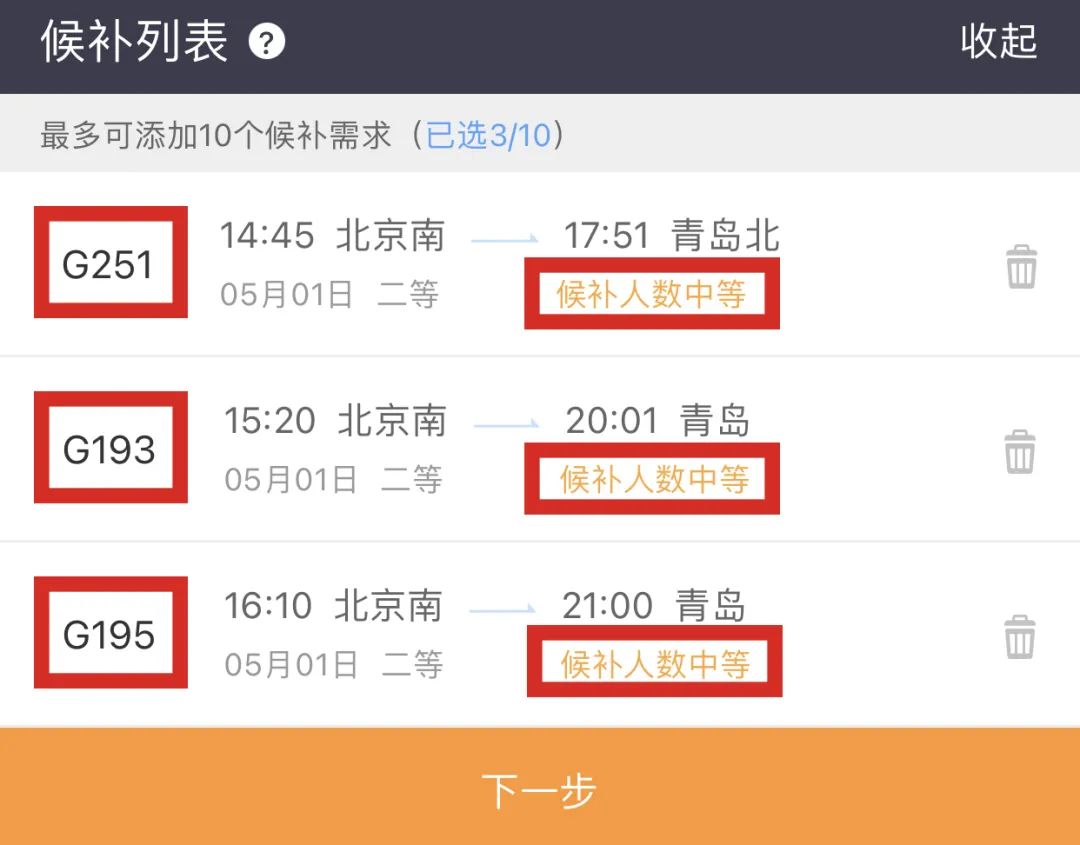Delete the G251 waitlist entry
Screen dimensions: 1080x845
click(x=1021, y=268)
